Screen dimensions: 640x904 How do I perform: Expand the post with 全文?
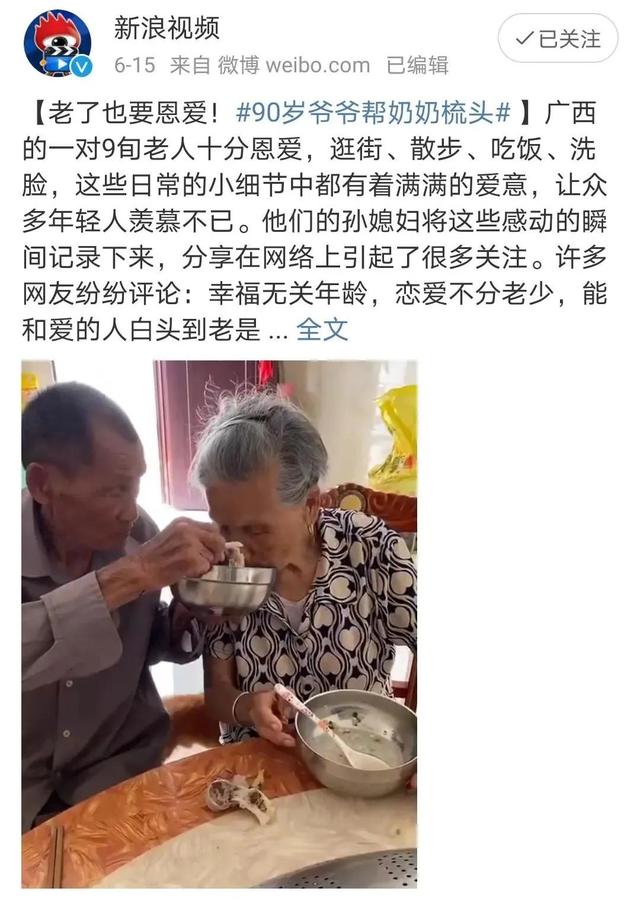[322, 330]
